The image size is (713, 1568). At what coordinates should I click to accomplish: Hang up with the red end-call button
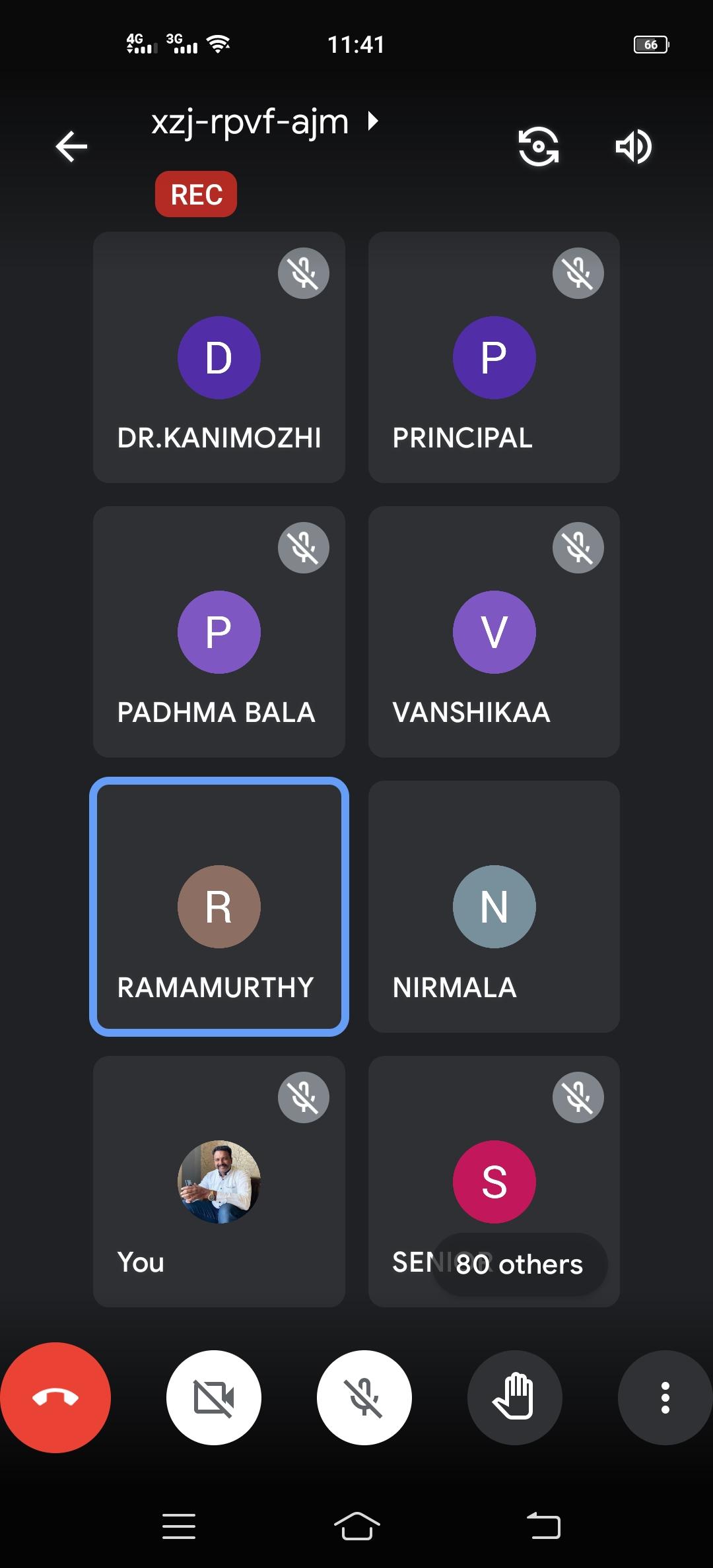coord(55,1397)
